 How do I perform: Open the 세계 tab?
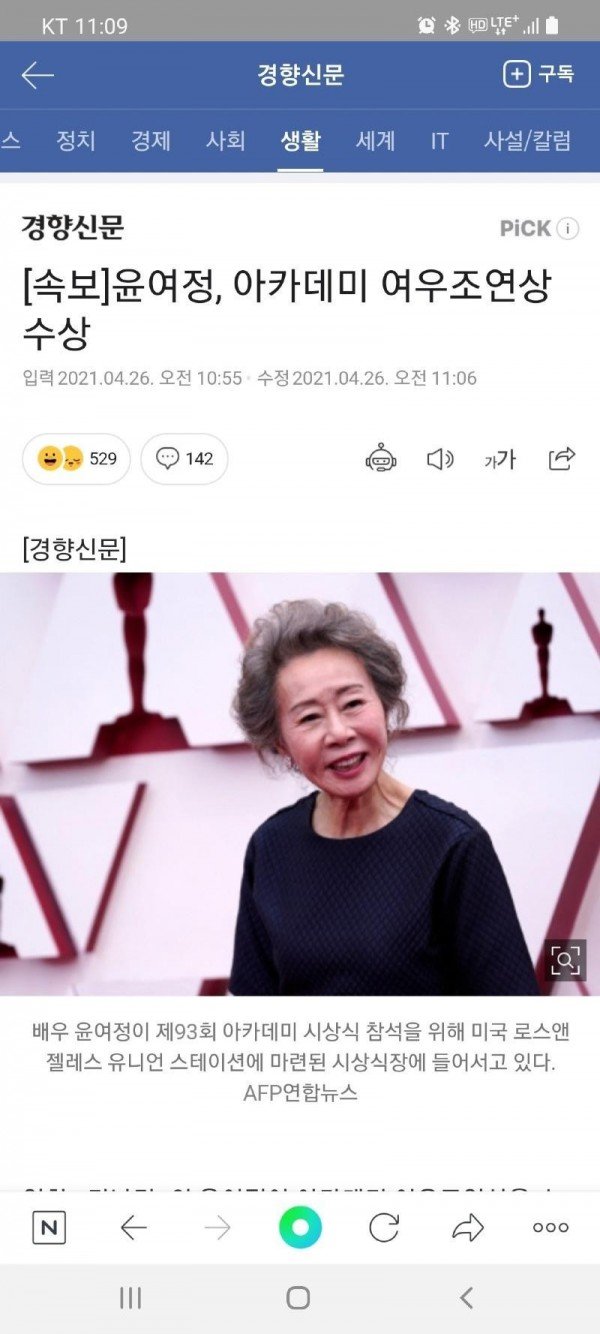point(375,141)
